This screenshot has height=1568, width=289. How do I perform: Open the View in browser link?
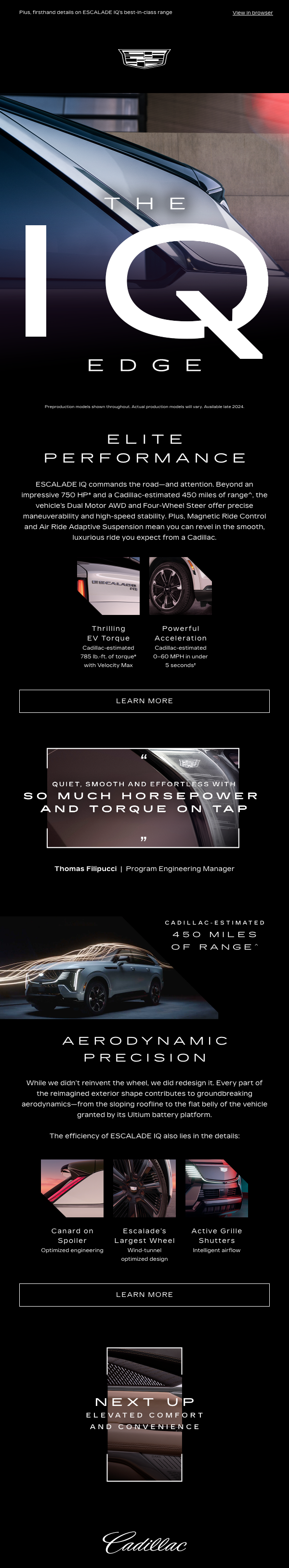pyautogui.click(x=252, y=13)
